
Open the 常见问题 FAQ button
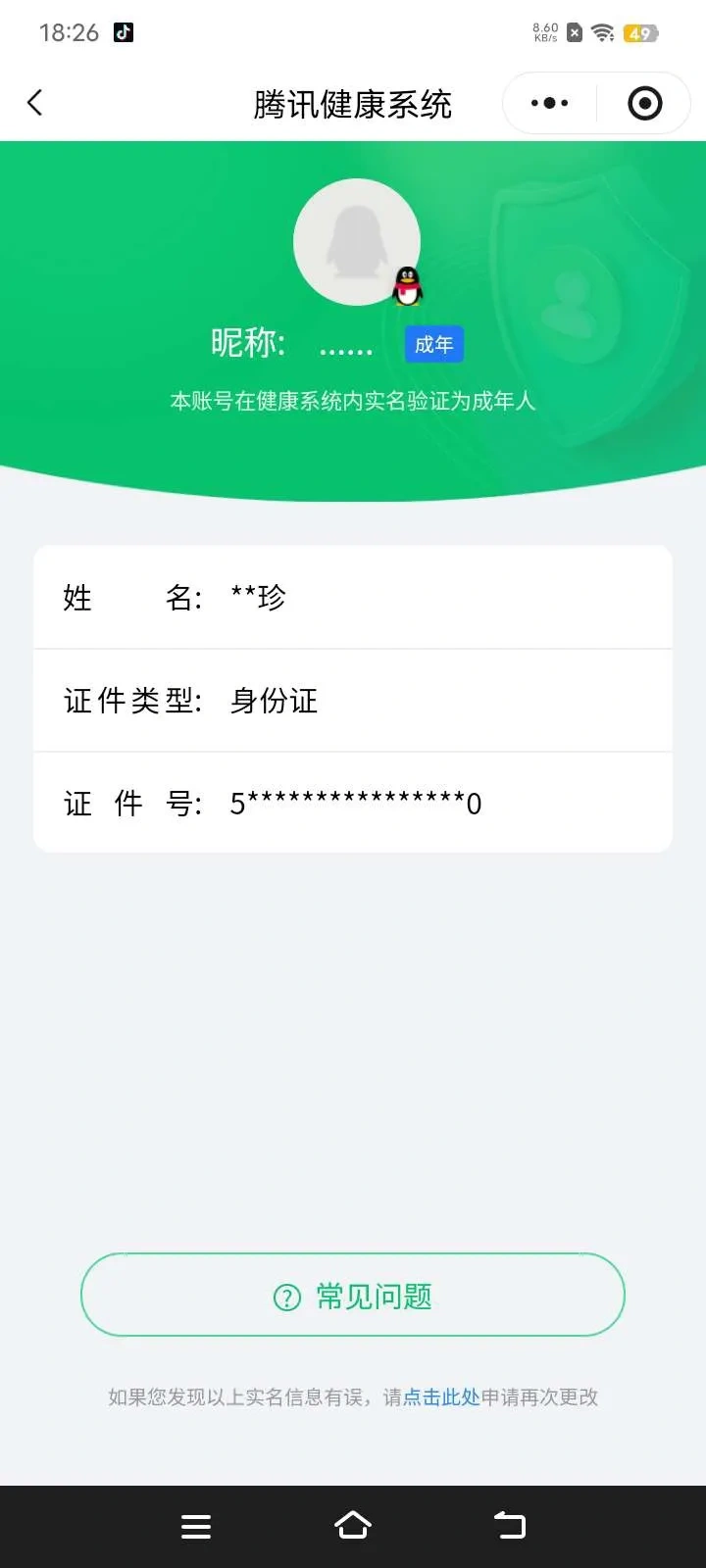click(x=353, y=1295)
